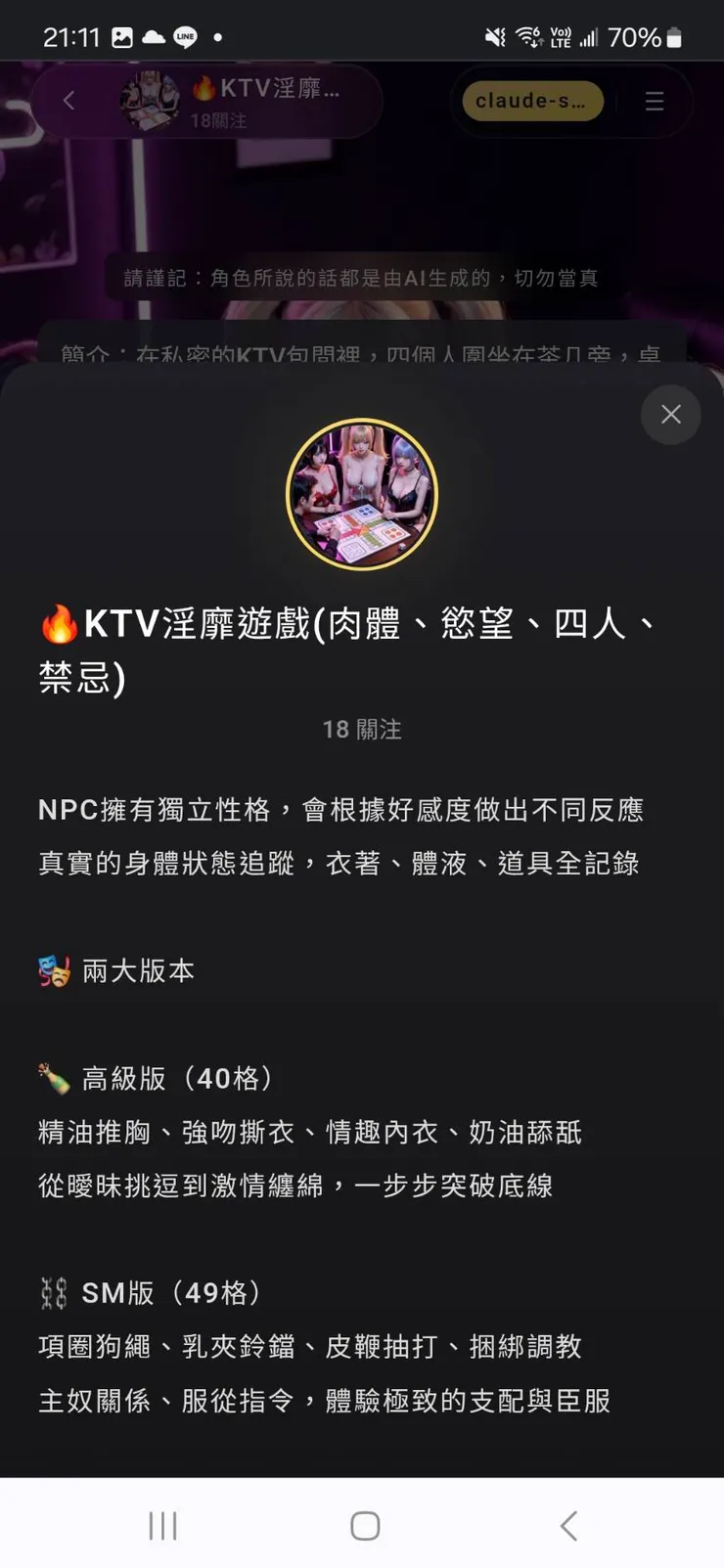Open the claude-s model selector pill

(x=530, y=101)
